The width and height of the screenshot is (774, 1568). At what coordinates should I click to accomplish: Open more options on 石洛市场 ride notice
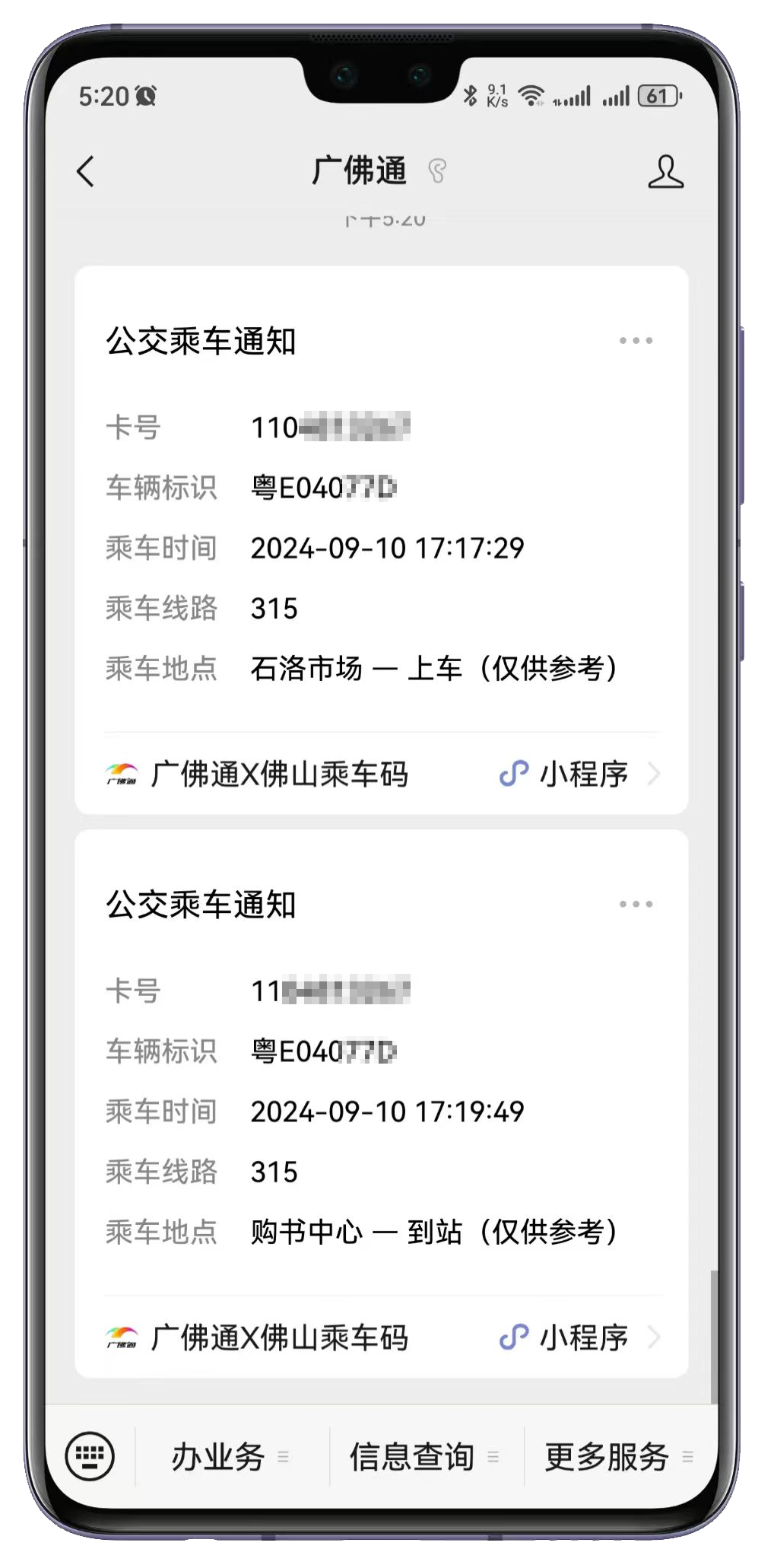pyautogui.click(x=636, y=341)
